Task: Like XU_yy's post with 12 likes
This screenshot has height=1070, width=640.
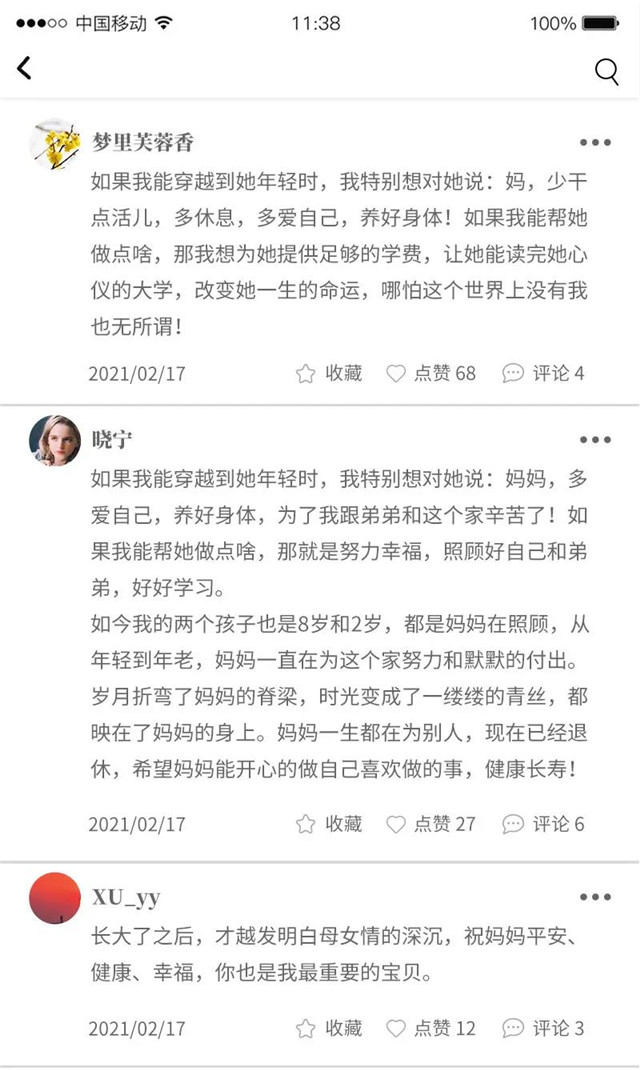Action: click(x=431, y=1028)
